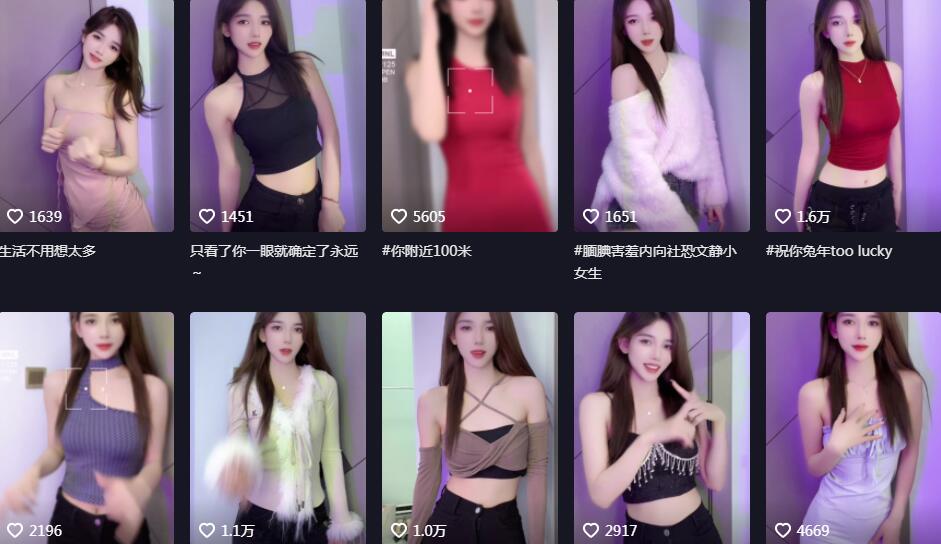This screenshot has width=941, height=544.
Task: Open the video captioned #祝你兔年too lucky
Action: 853,115
